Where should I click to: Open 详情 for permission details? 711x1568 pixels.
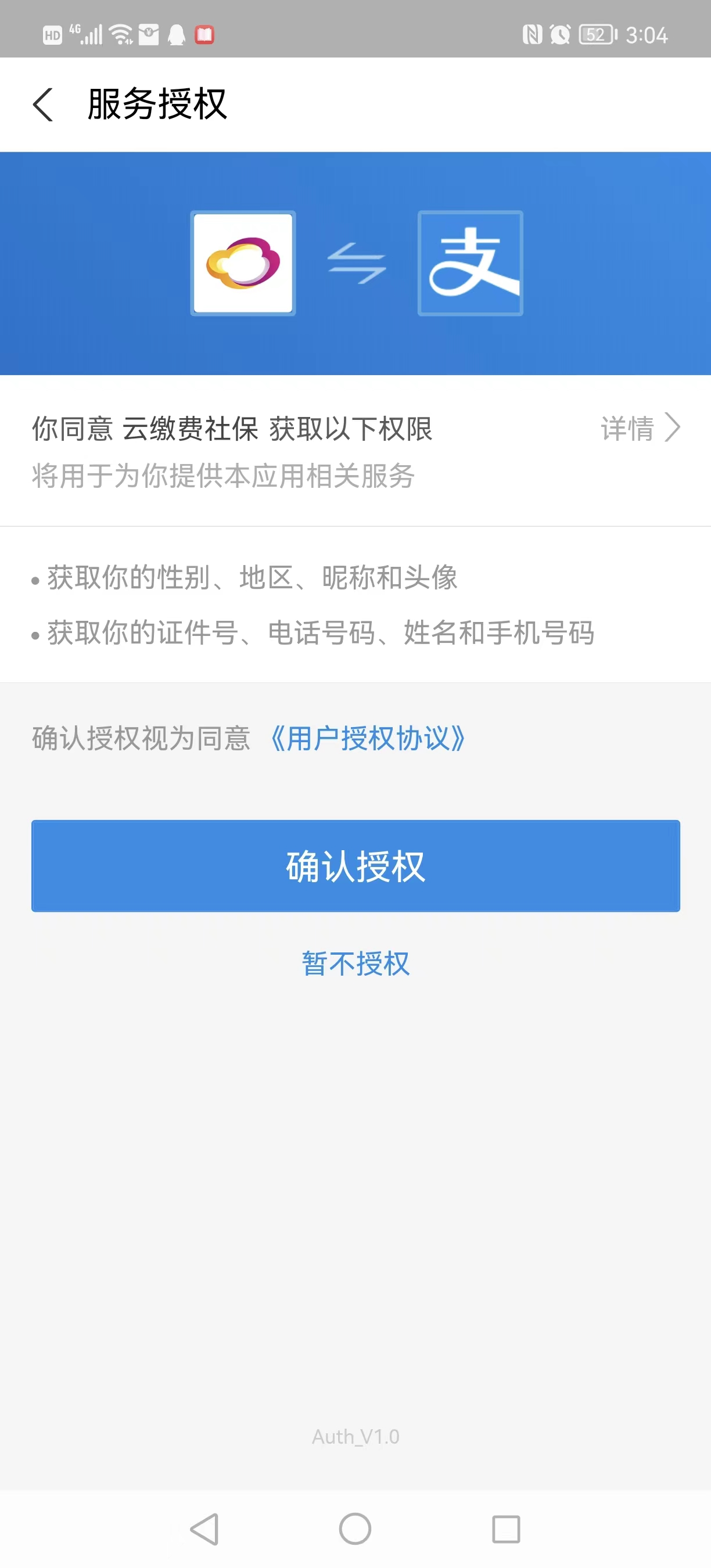coord(639,428)
